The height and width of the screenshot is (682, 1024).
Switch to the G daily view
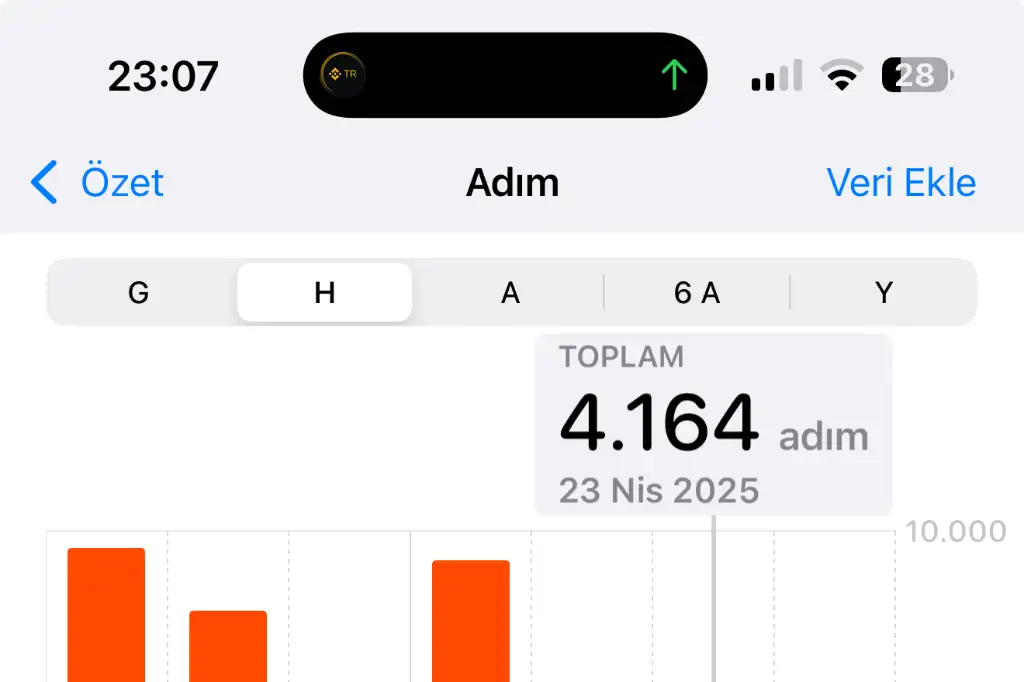click(139, 293)
